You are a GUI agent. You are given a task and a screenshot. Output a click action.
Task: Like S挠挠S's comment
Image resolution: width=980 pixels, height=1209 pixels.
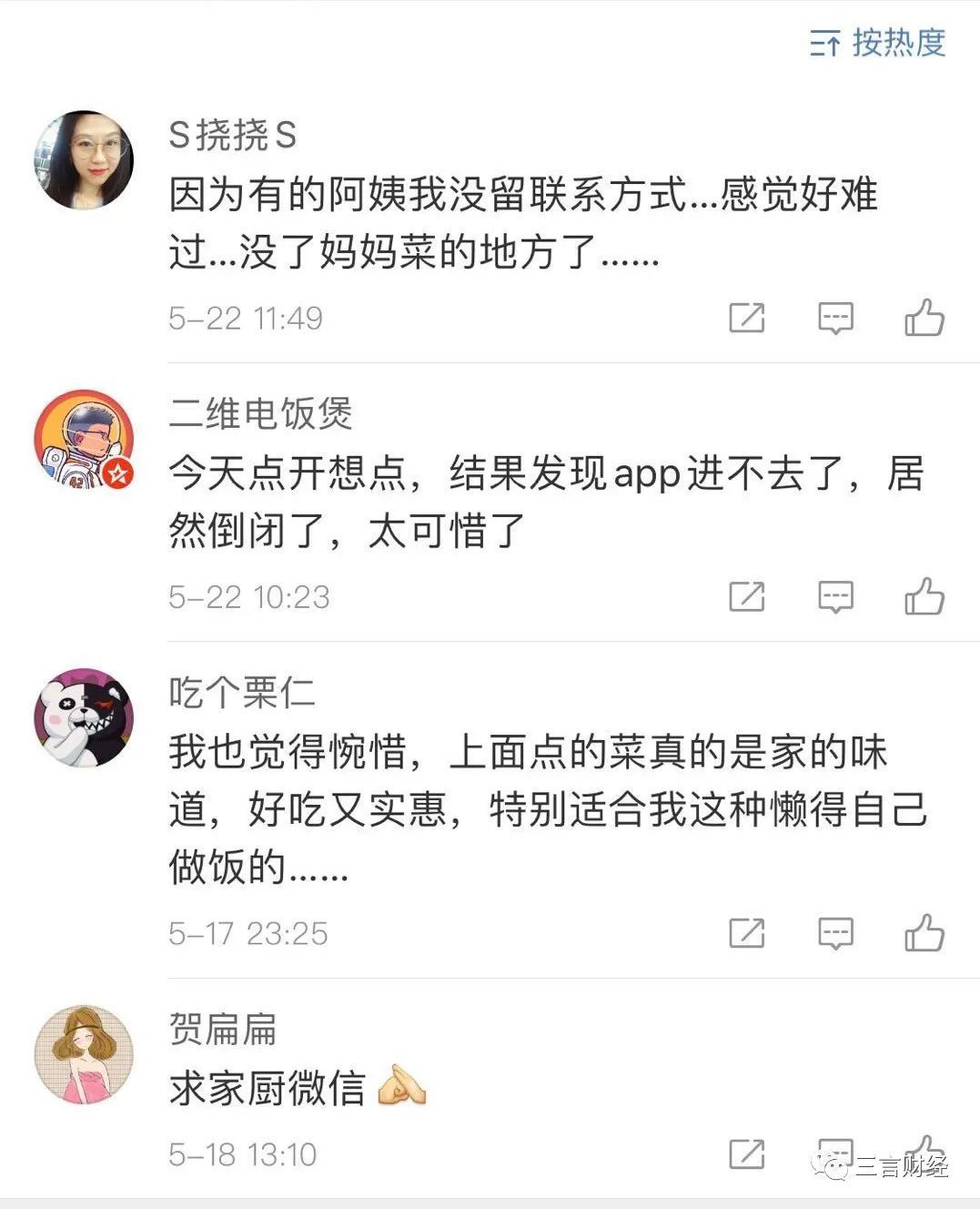(x=924, y=318)
